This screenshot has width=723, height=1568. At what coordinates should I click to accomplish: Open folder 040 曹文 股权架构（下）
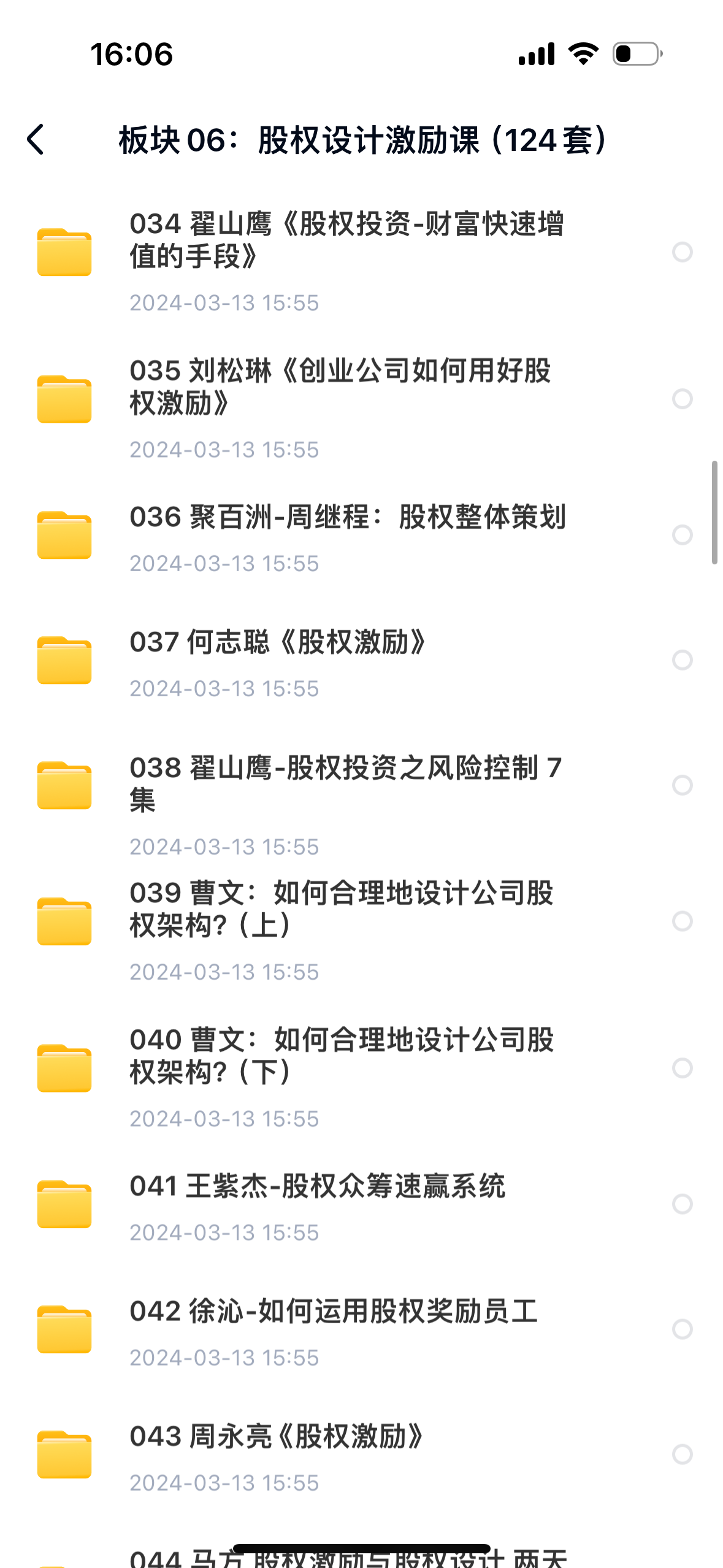[341, 1056]
